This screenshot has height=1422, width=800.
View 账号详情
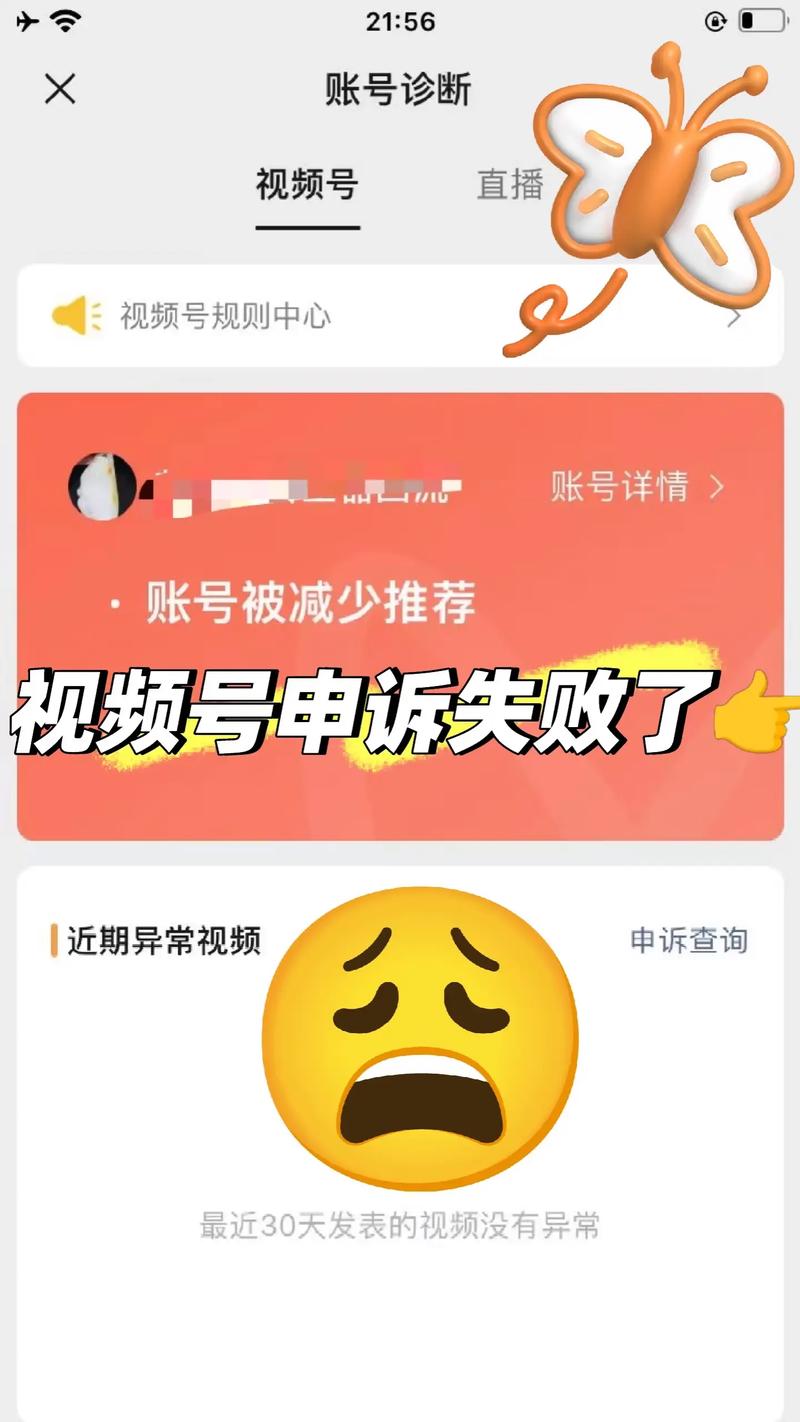(637, 487)
